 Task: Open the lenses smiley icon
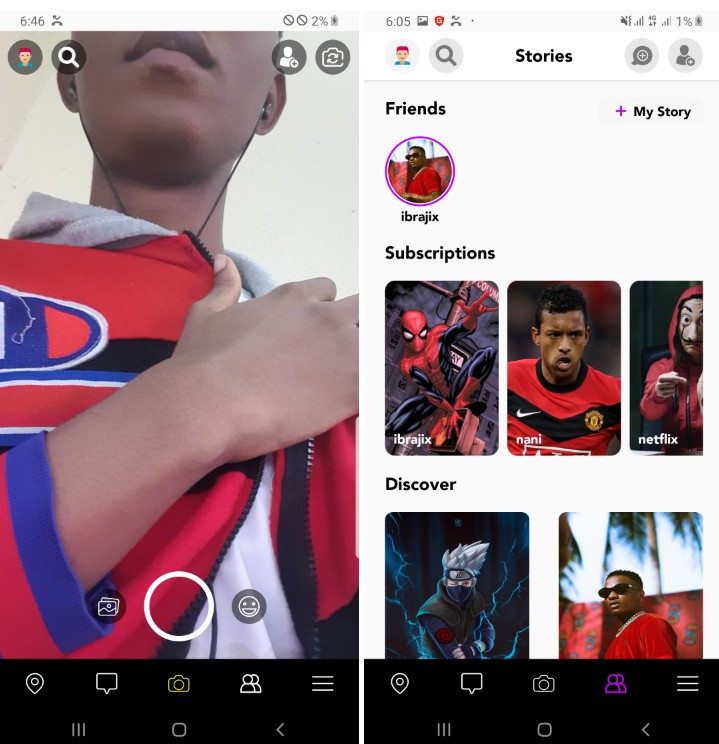coord(249,606)
